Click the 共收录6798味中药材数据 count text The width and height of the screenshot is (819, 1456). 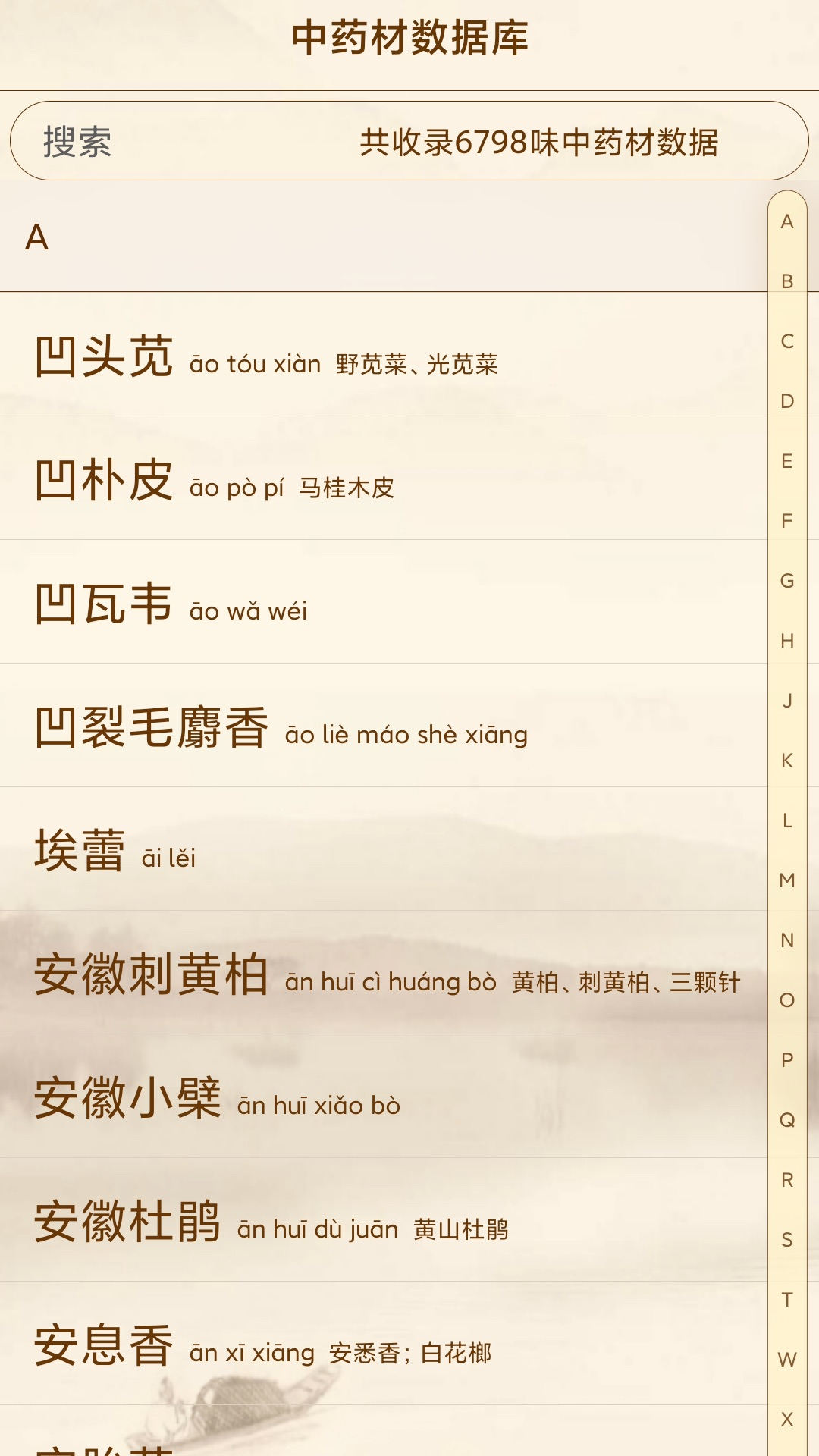540,144
